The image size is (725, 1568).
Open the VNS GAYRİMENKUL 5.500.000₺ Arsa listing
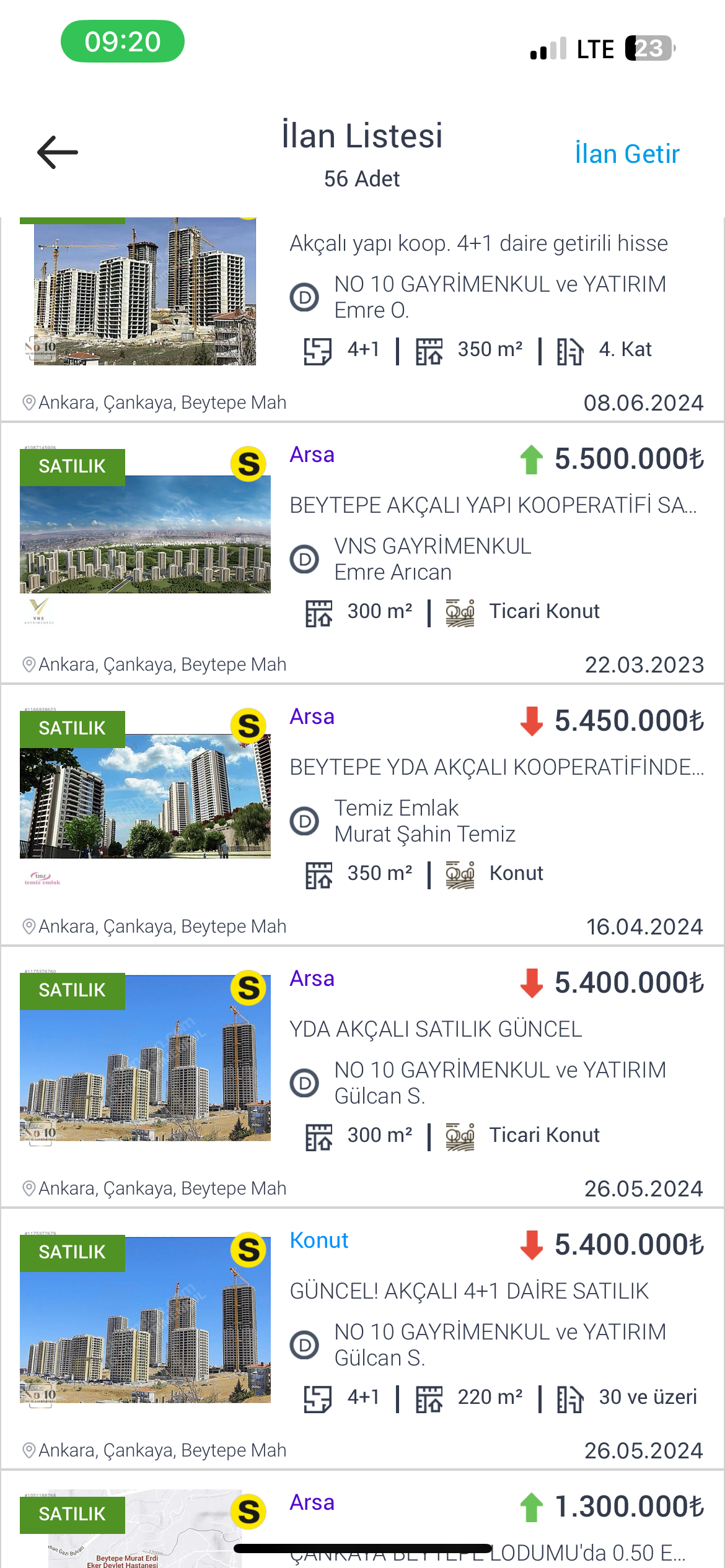362,554
